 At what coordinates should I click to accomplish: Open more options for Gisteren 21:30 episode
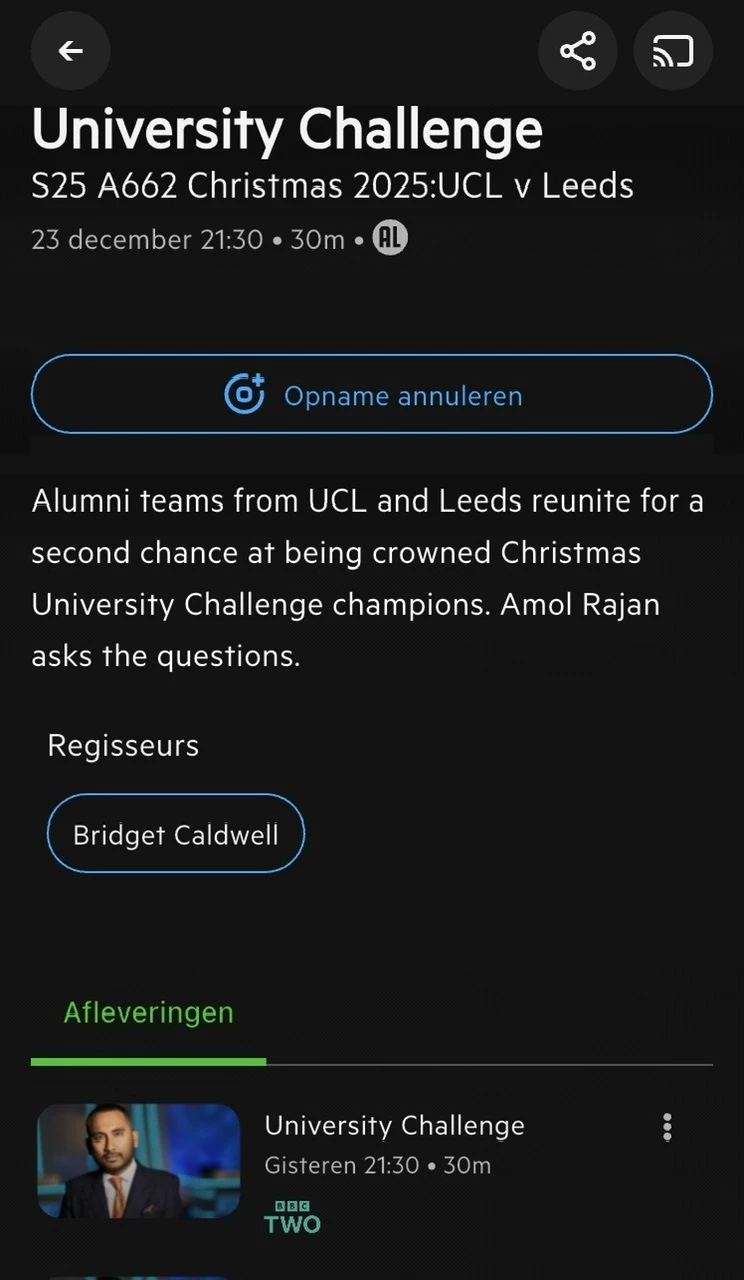[x=667, y=1128]
